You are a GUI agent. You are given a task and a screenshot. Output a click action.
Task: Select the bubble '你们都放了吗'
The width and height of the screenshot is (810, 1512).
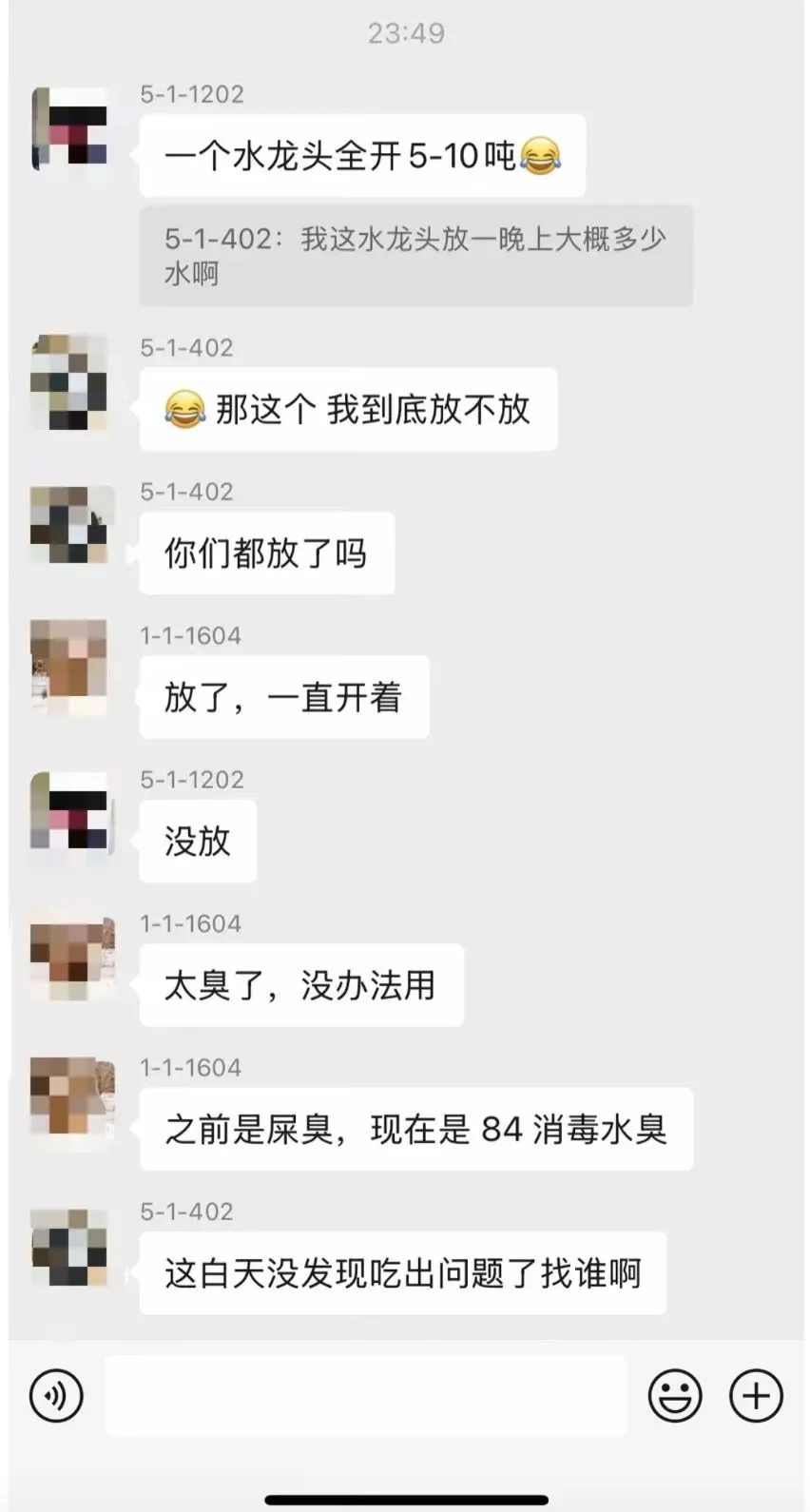pos(266,552)
